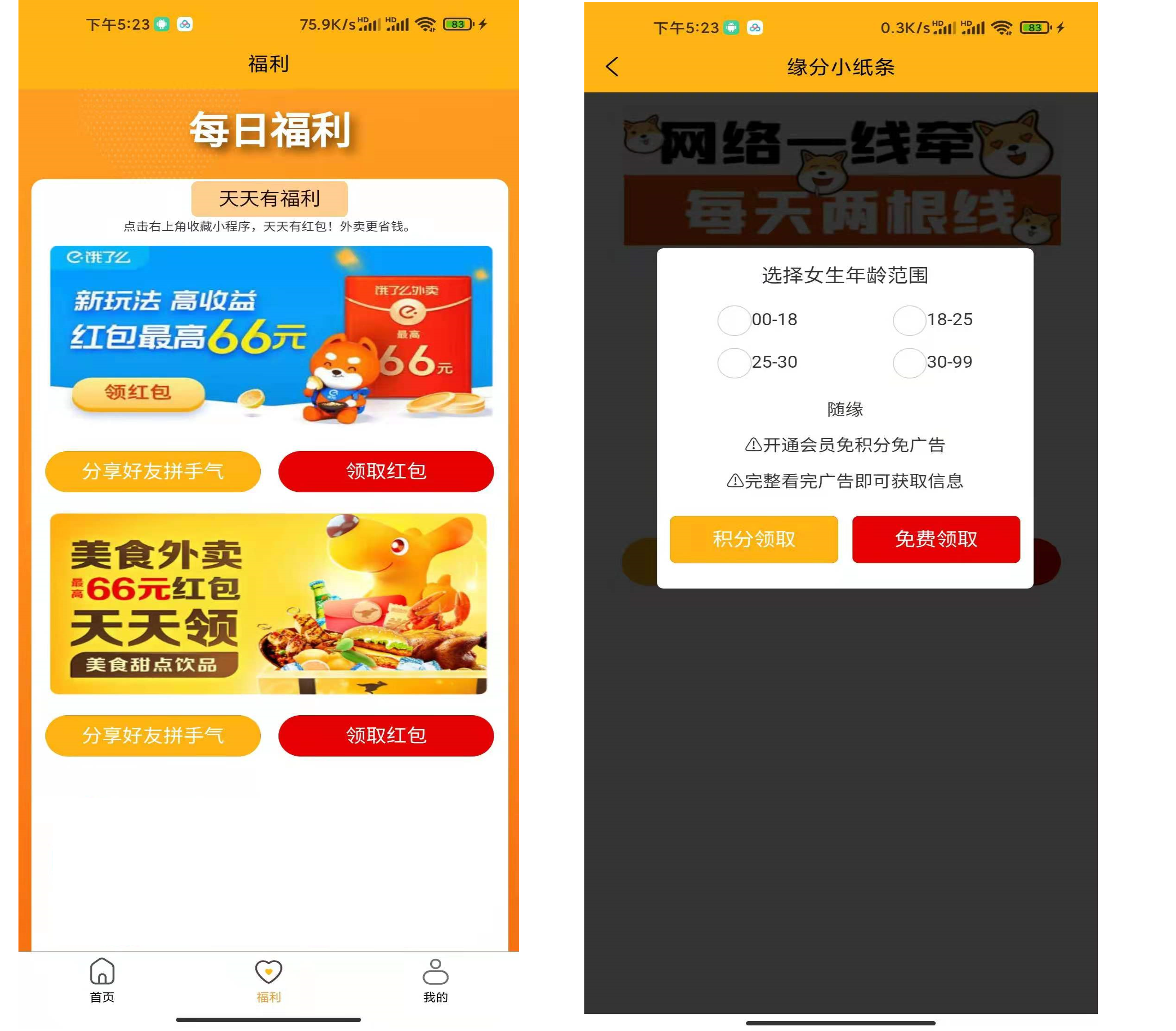Image resolution: width=1176 pixels, height=1031 pixels.
Task: Choose the 25-30 age range
Action: point(734,363)
